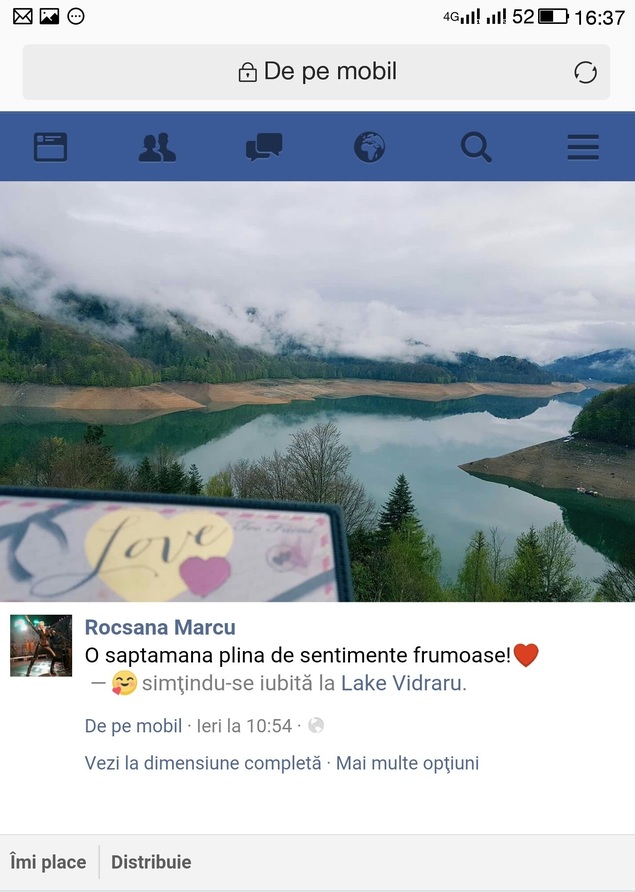Open the messages tab
The width and height of the screenshot is (635, 892).
[x=264, y=148]
